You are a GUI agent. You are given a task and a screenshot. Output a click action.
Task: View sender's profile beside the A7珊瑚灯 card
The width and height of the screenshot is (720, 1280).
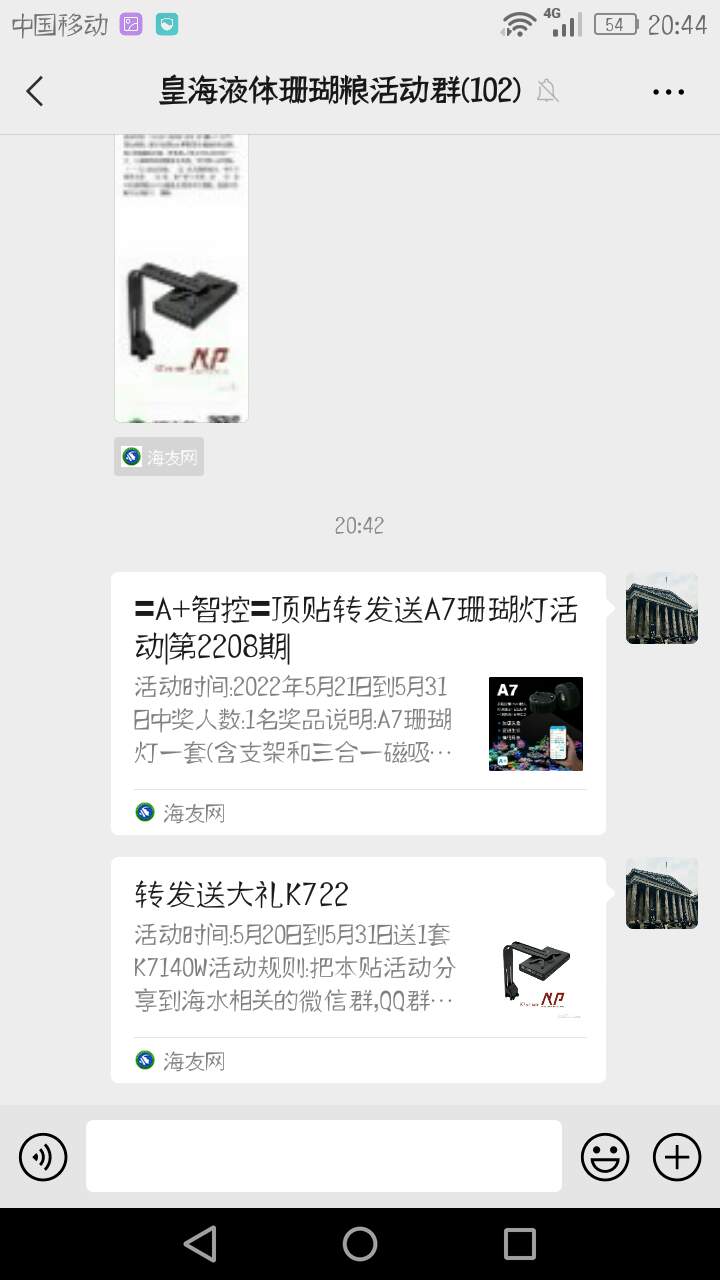pos(661,608)
